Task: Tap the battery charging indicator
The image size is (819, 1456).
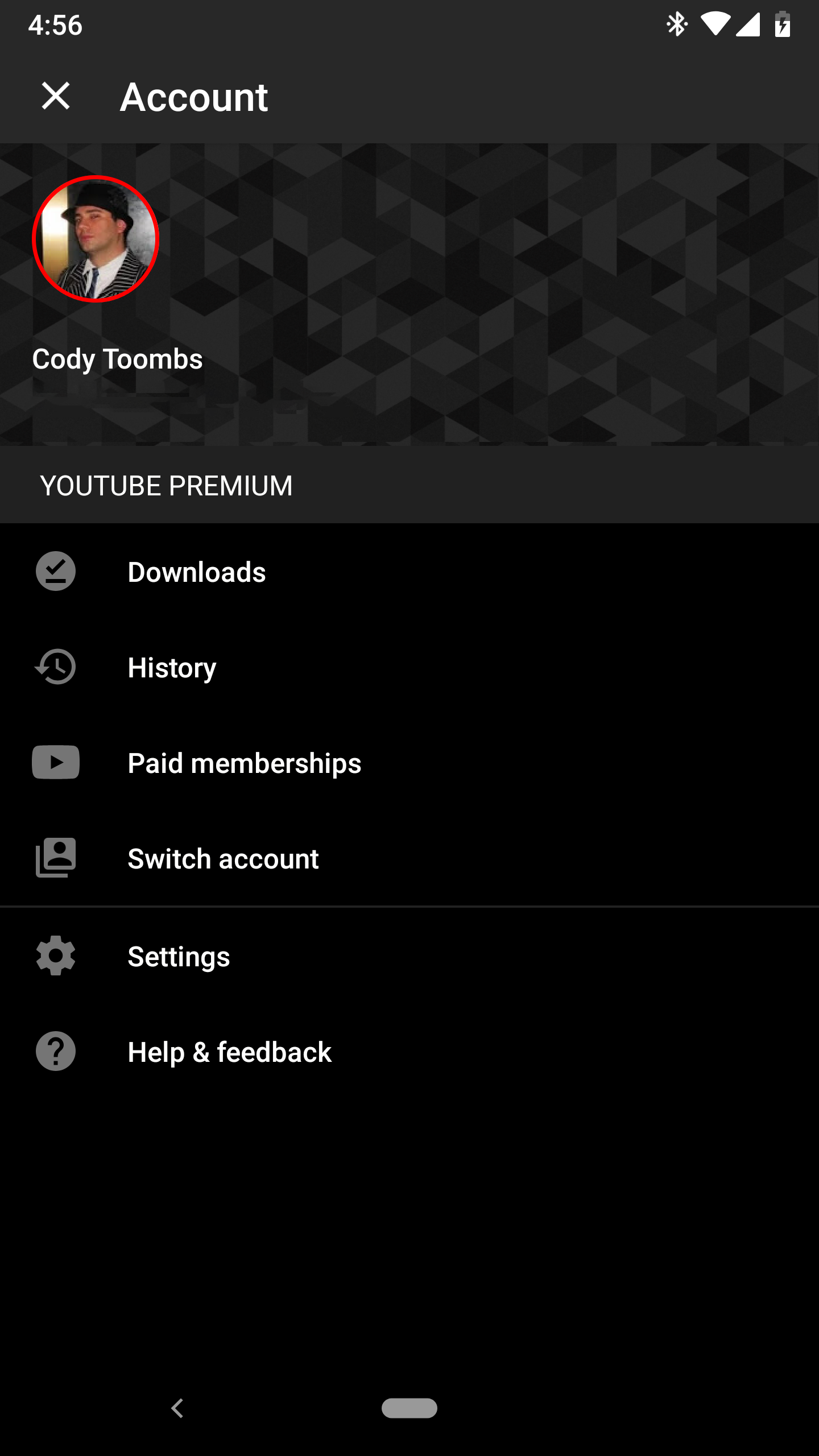Action: click(x=782, y=24)
